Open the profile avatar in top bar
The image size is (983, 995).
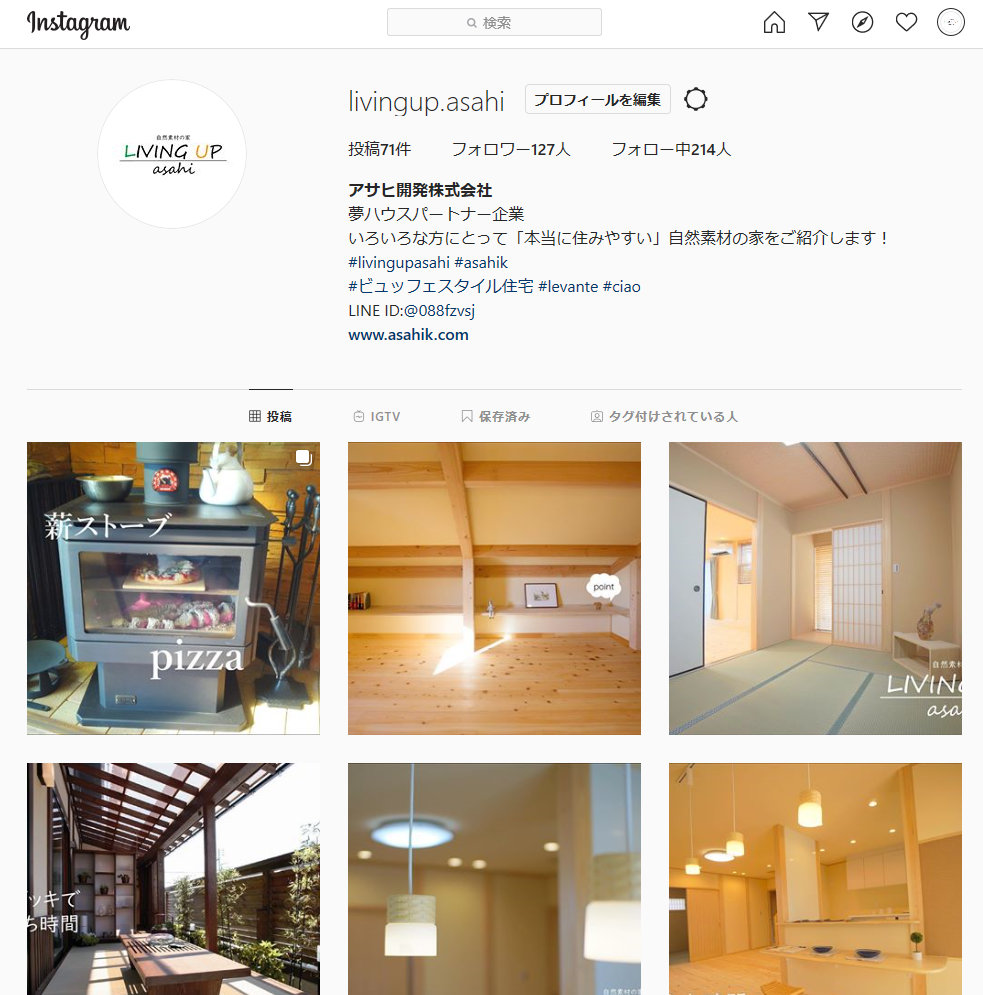coord(950,22)
